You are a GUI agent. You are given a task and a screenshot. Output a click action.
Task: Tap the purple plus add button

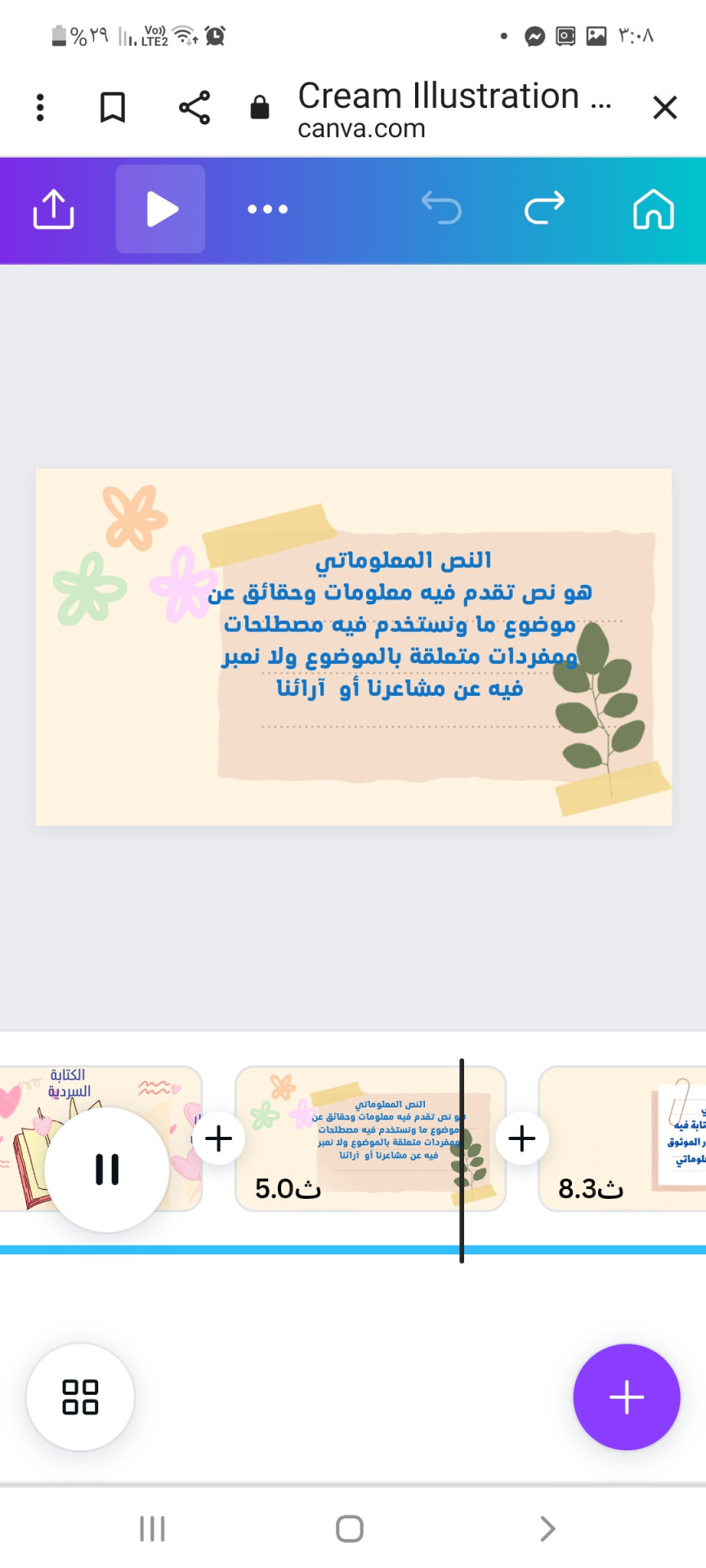626,1396
